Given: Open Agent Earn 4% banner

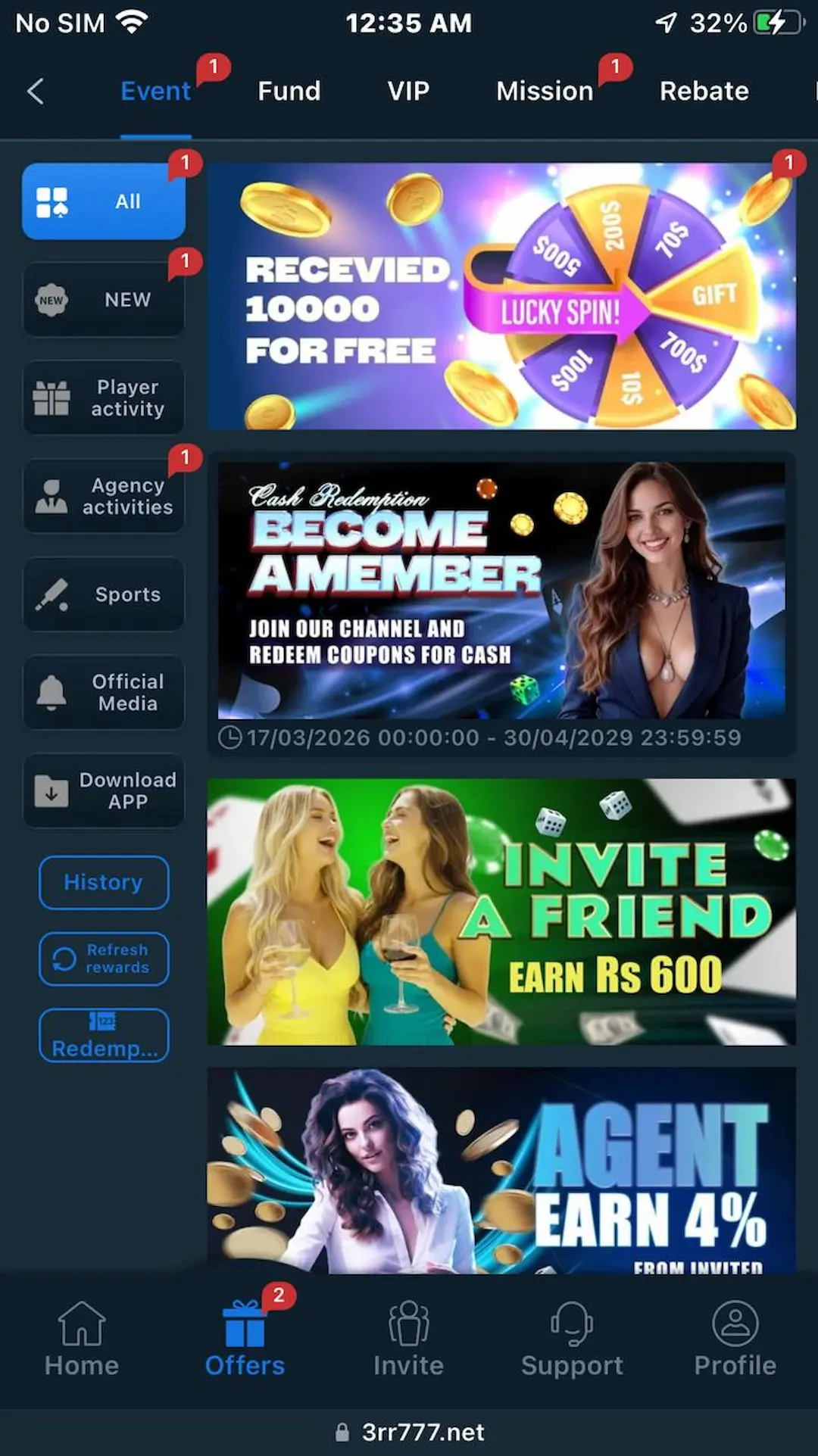Looking at the screenshot, I should click(x=501, y=1170).
